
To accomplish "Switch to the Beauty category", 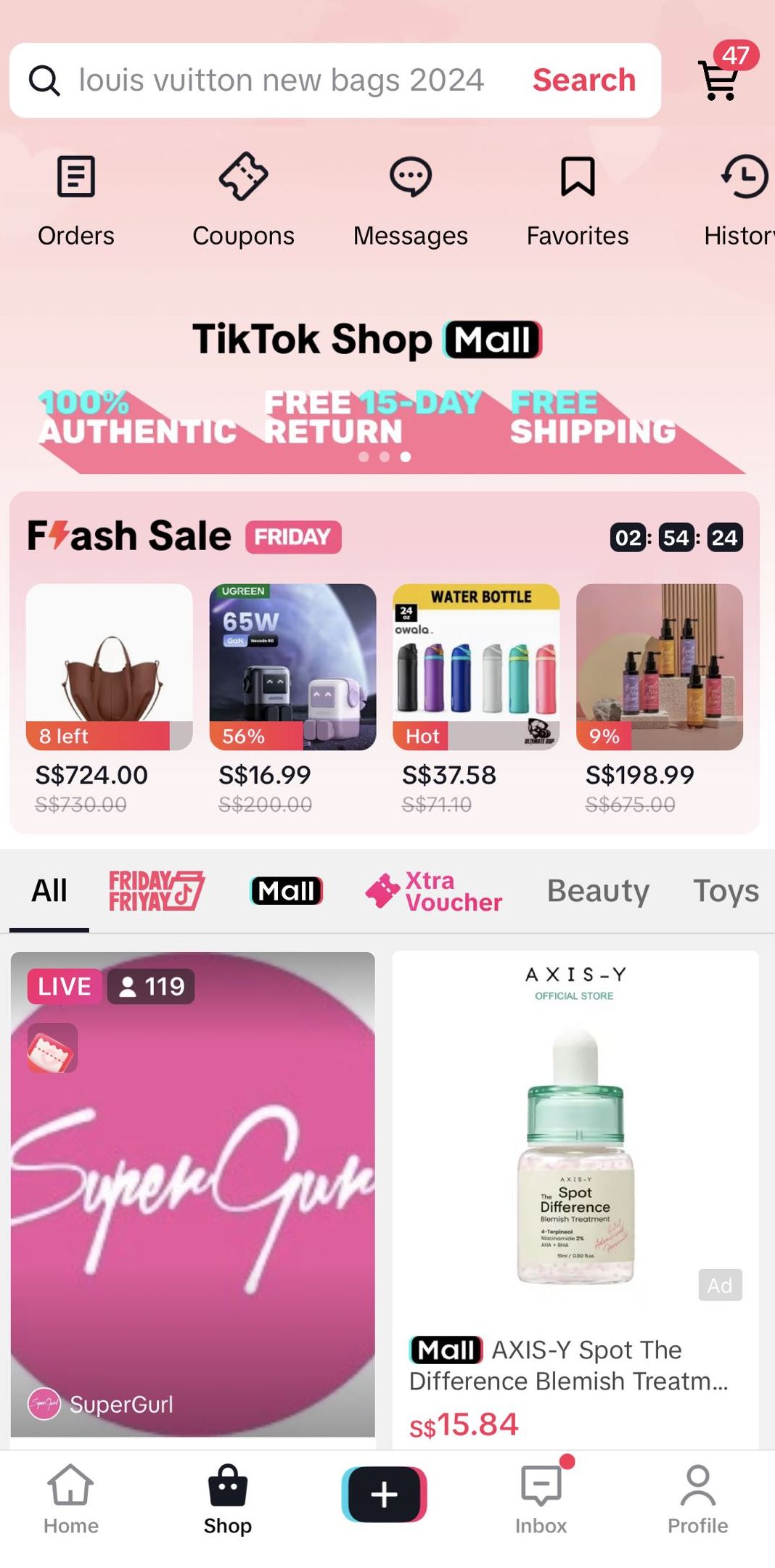I will click(x=598, y=891).
